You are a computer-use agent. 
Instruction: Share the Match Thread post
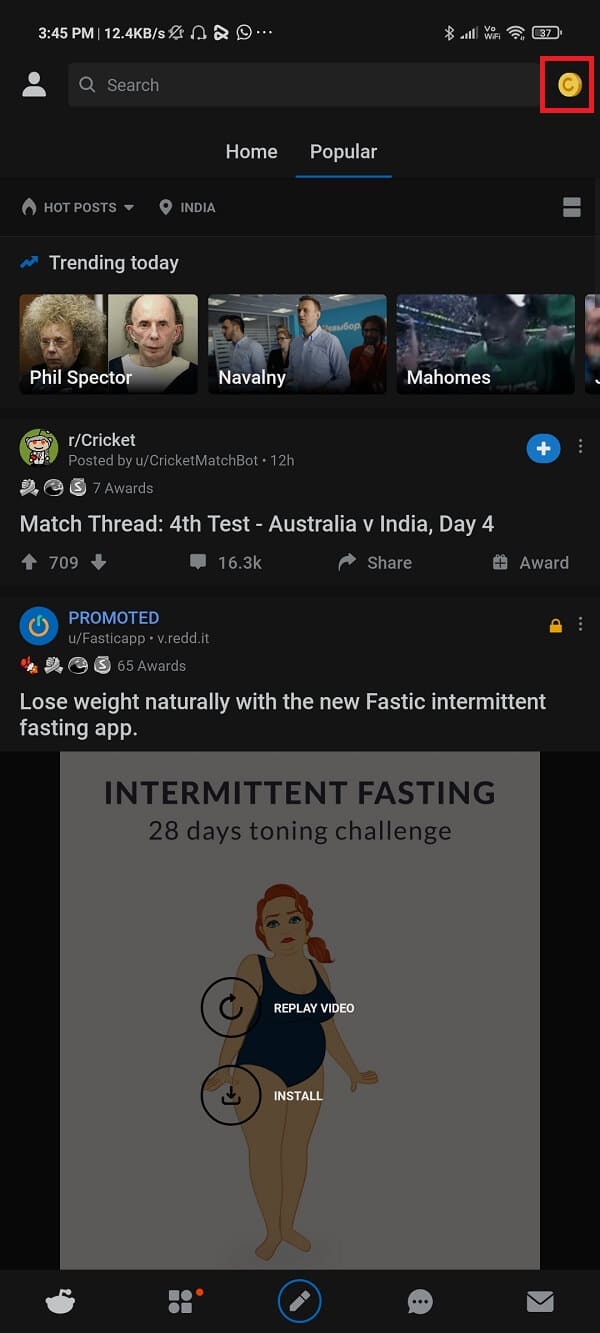(x=375, y=562)
